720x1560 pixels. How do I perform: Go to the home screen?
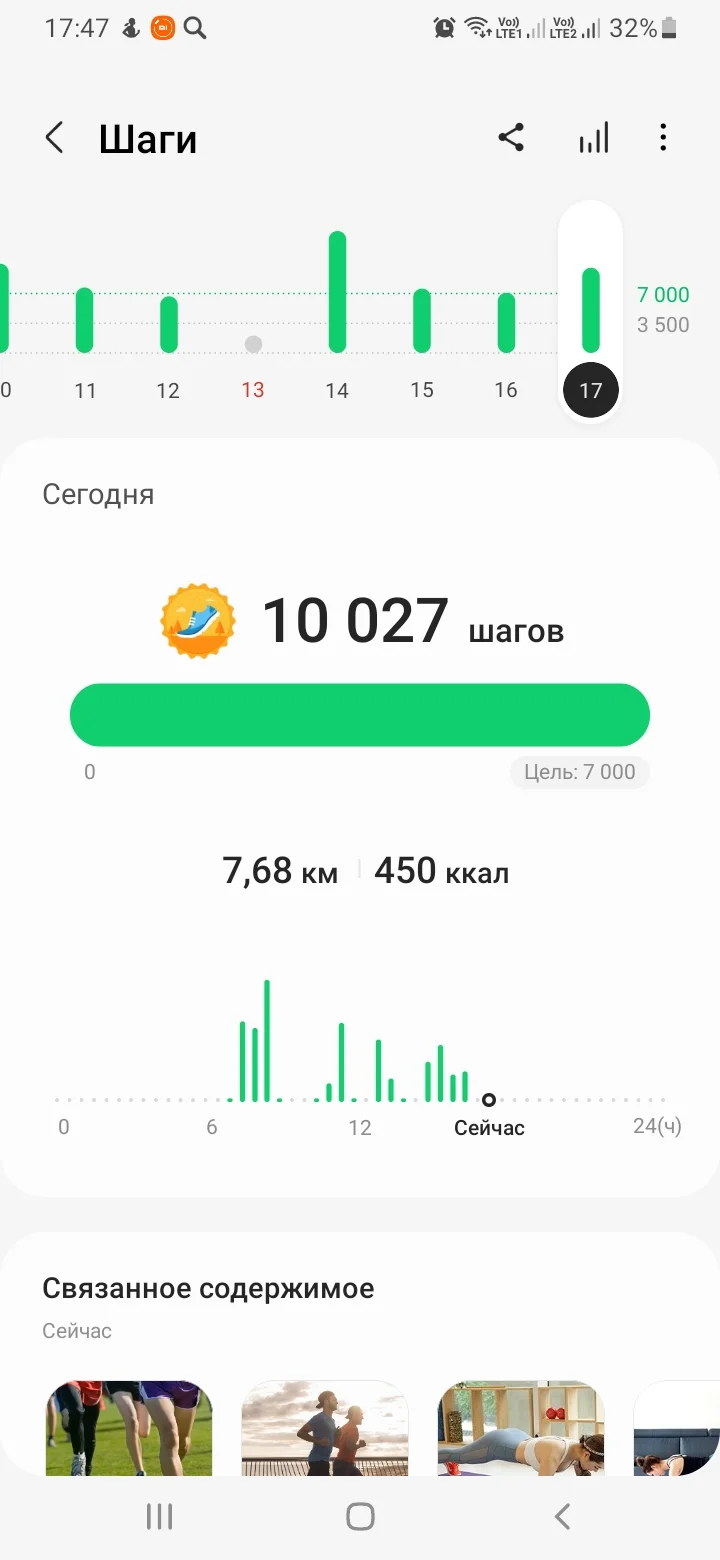point(360,1516)
